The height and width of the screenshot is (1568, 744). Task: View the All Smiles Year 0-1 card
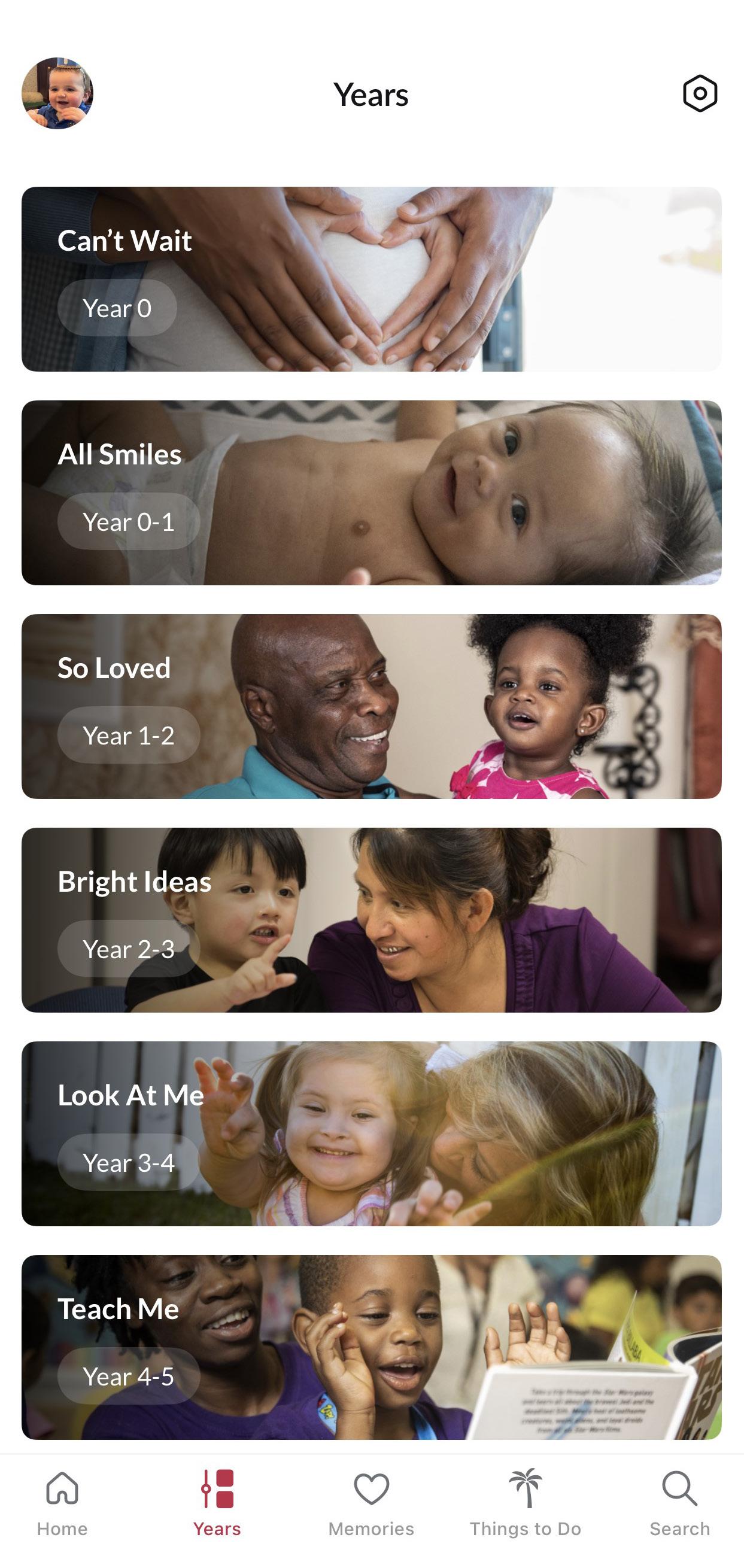[x=371, y=493]
